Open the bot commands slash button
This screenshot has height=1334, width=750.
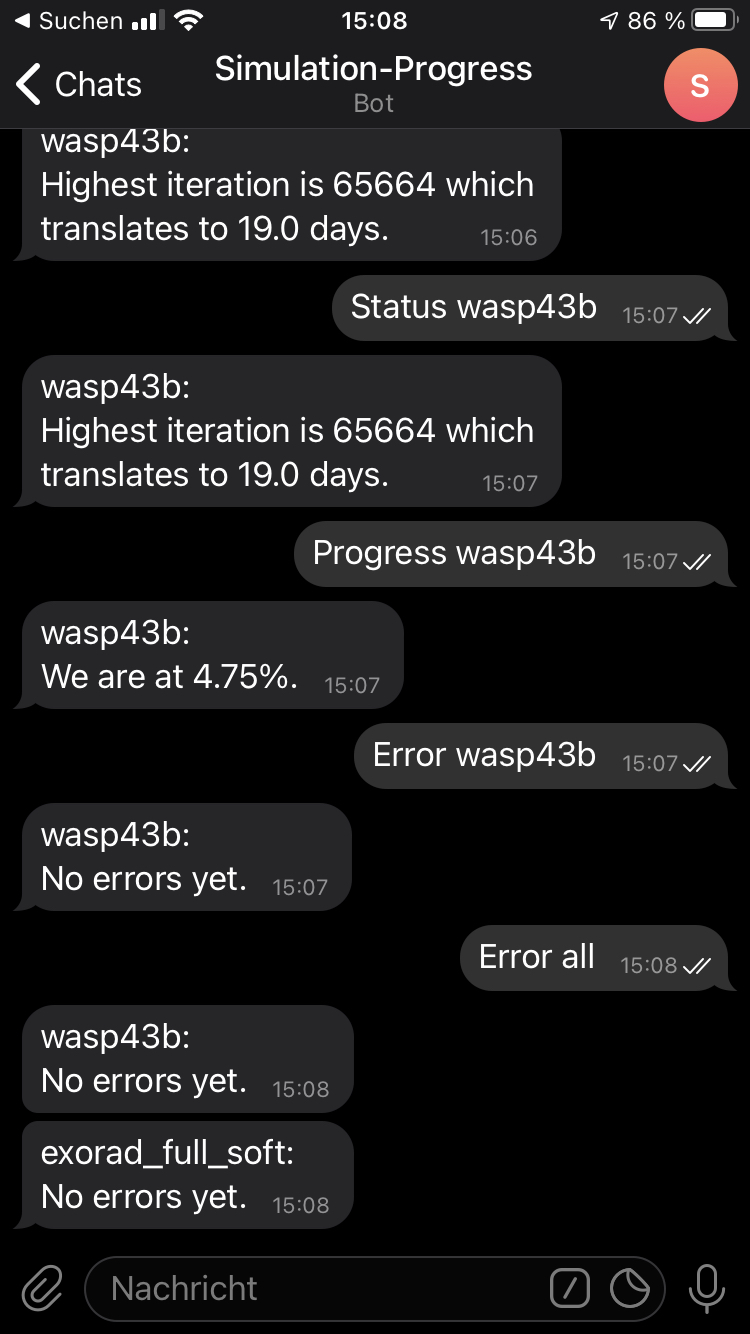tap(570, 1288)
